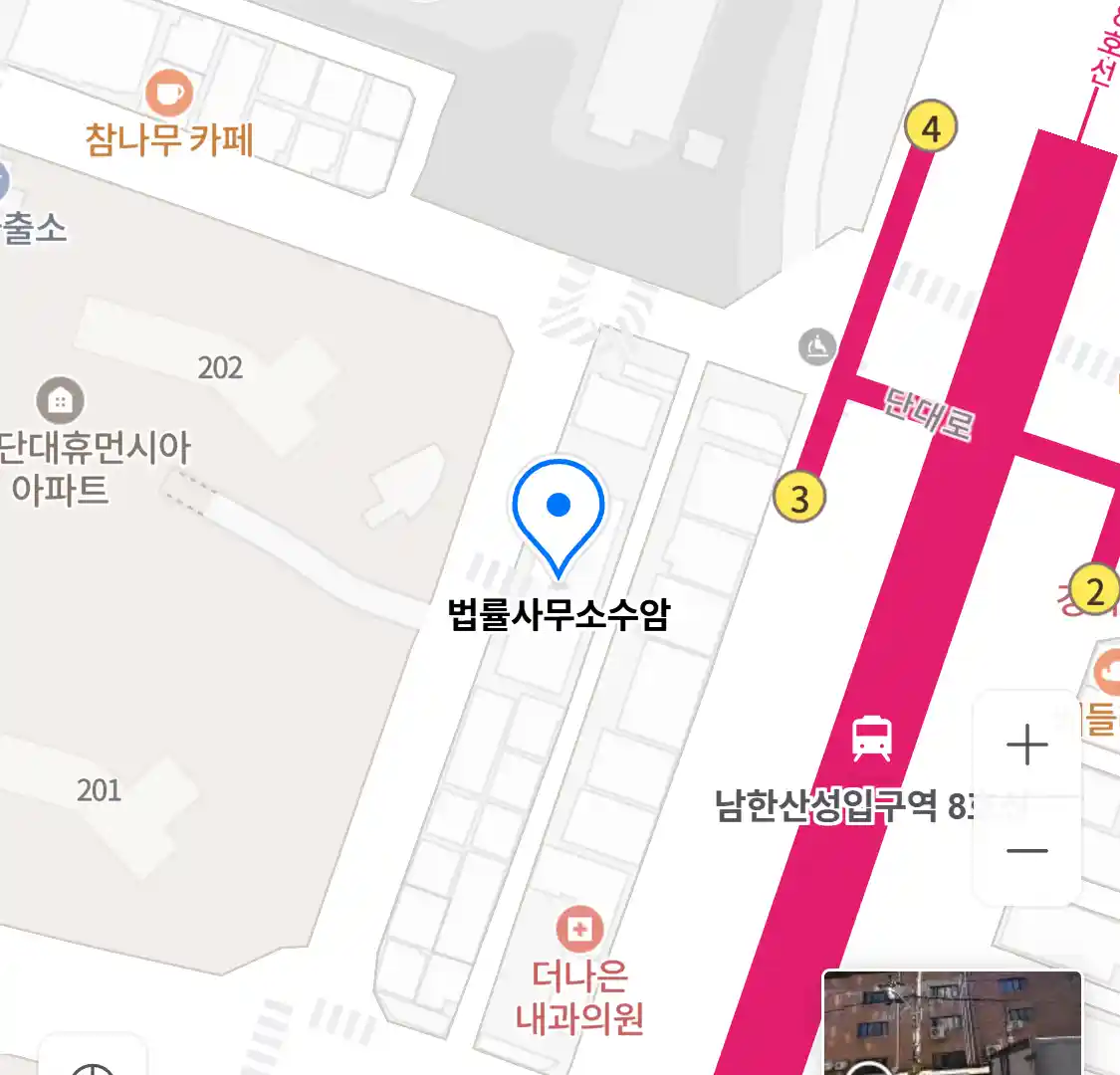The image size is (1120, 1075).
Task: Open the 참나무 카페 place marker
Action: coord(169,95)
